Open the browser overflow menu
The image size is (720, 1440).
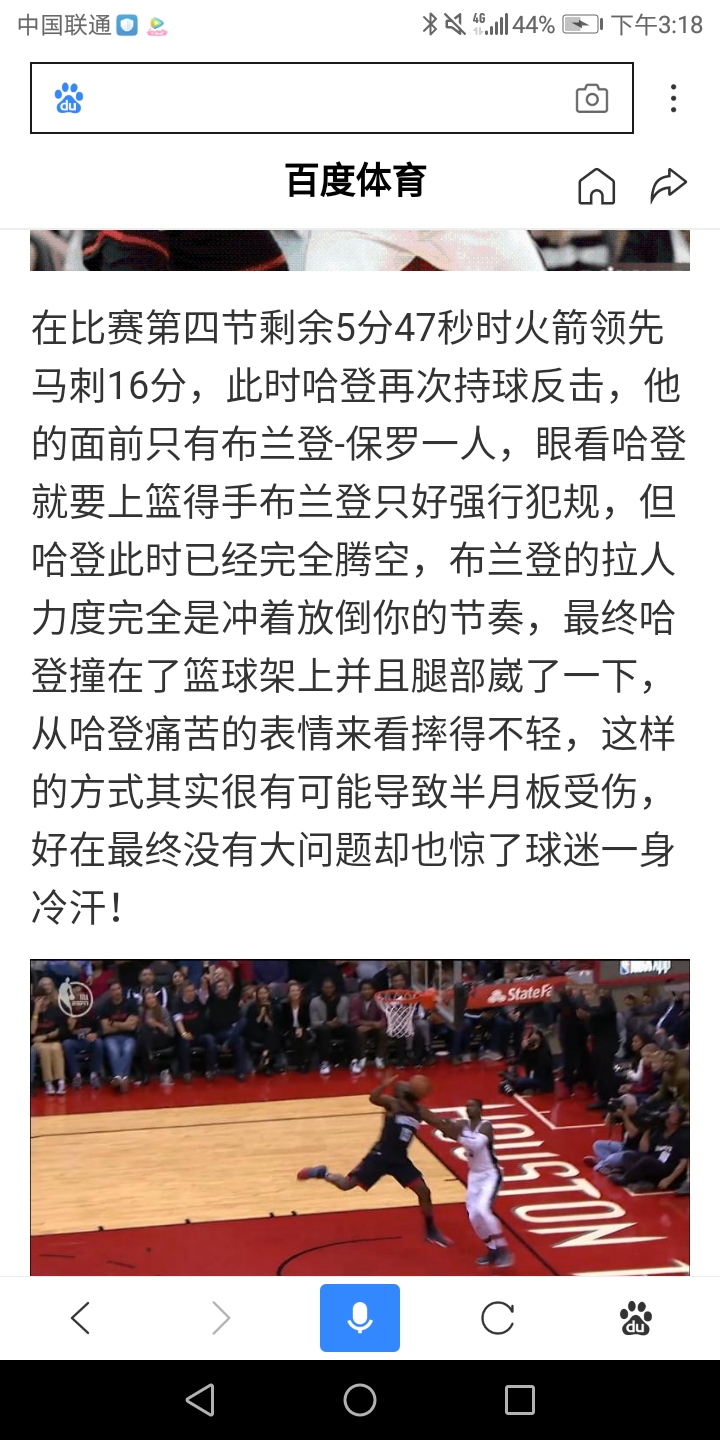(x=674, y=98)
